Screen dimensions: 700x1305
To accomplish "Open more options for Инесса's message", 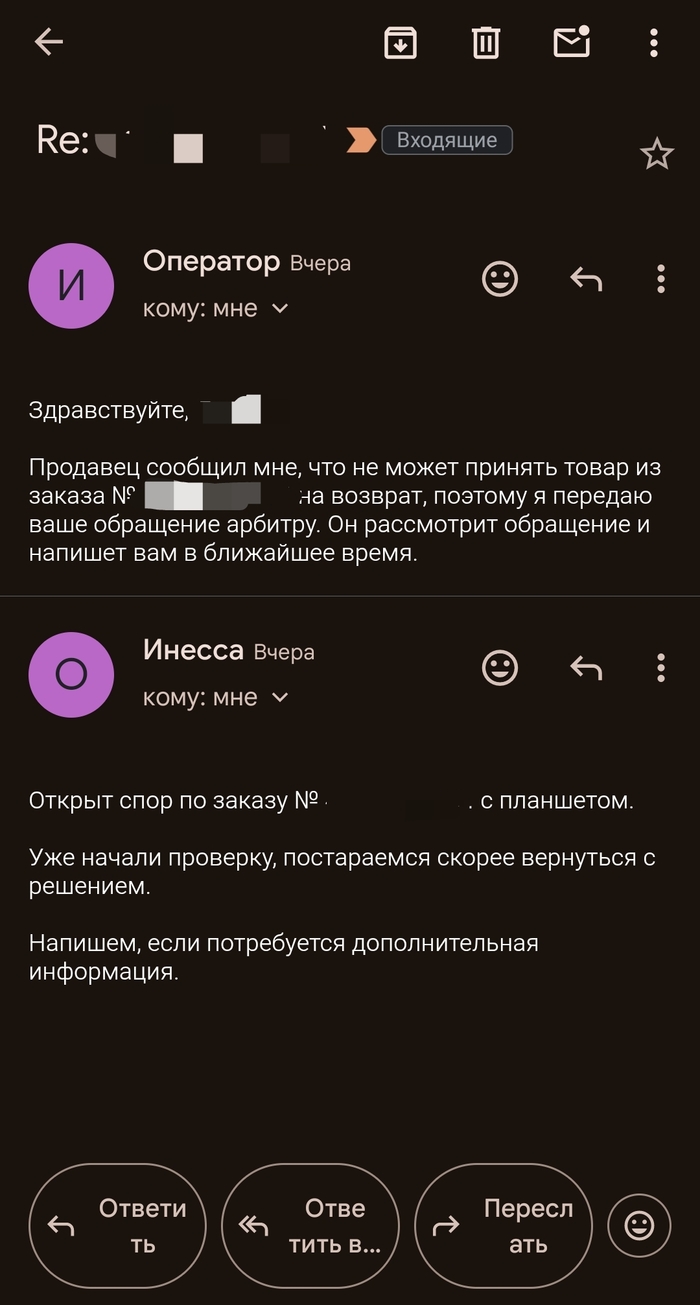I will click(x=661, y=667).
